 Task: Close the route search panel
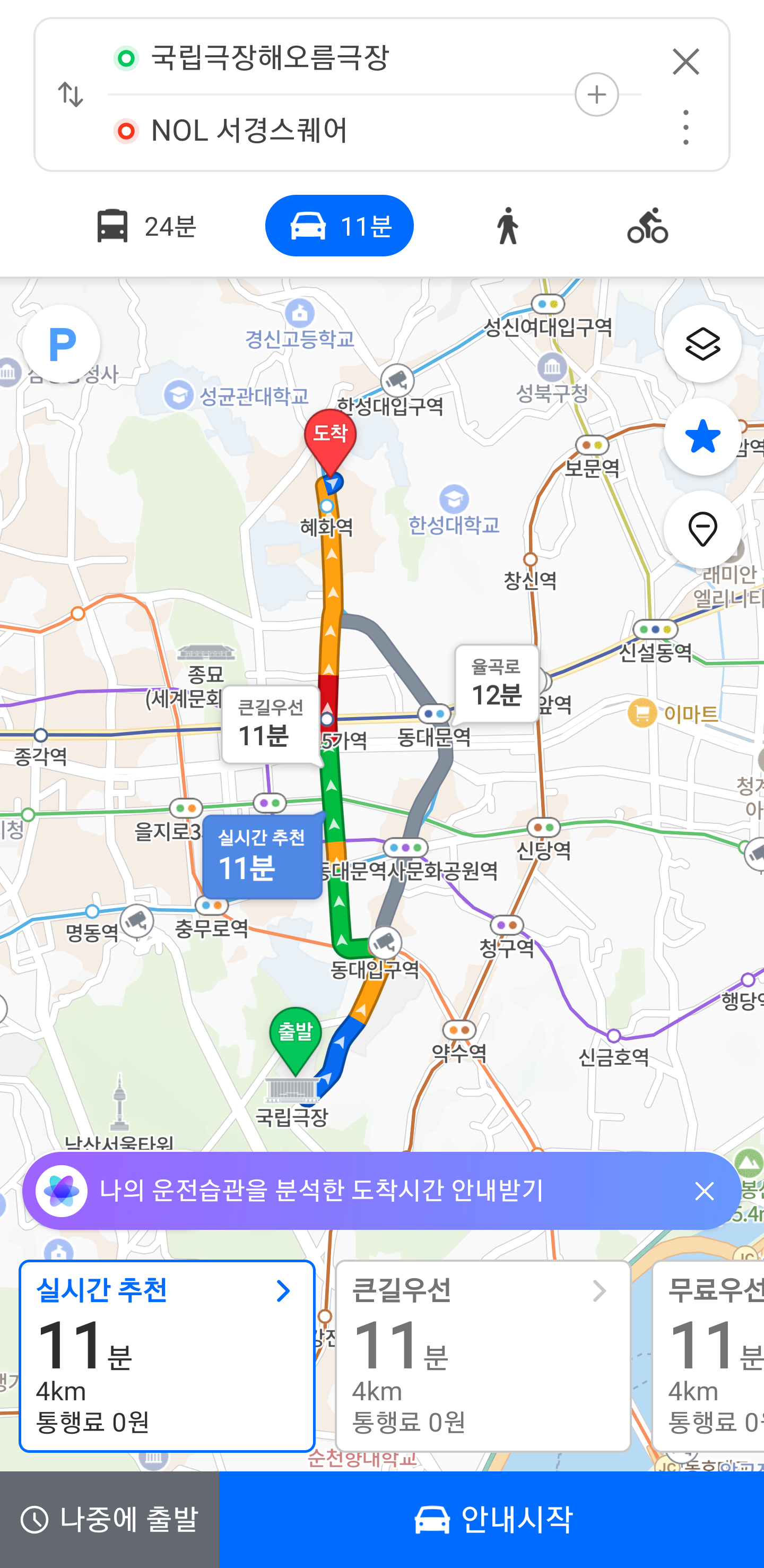685,62
